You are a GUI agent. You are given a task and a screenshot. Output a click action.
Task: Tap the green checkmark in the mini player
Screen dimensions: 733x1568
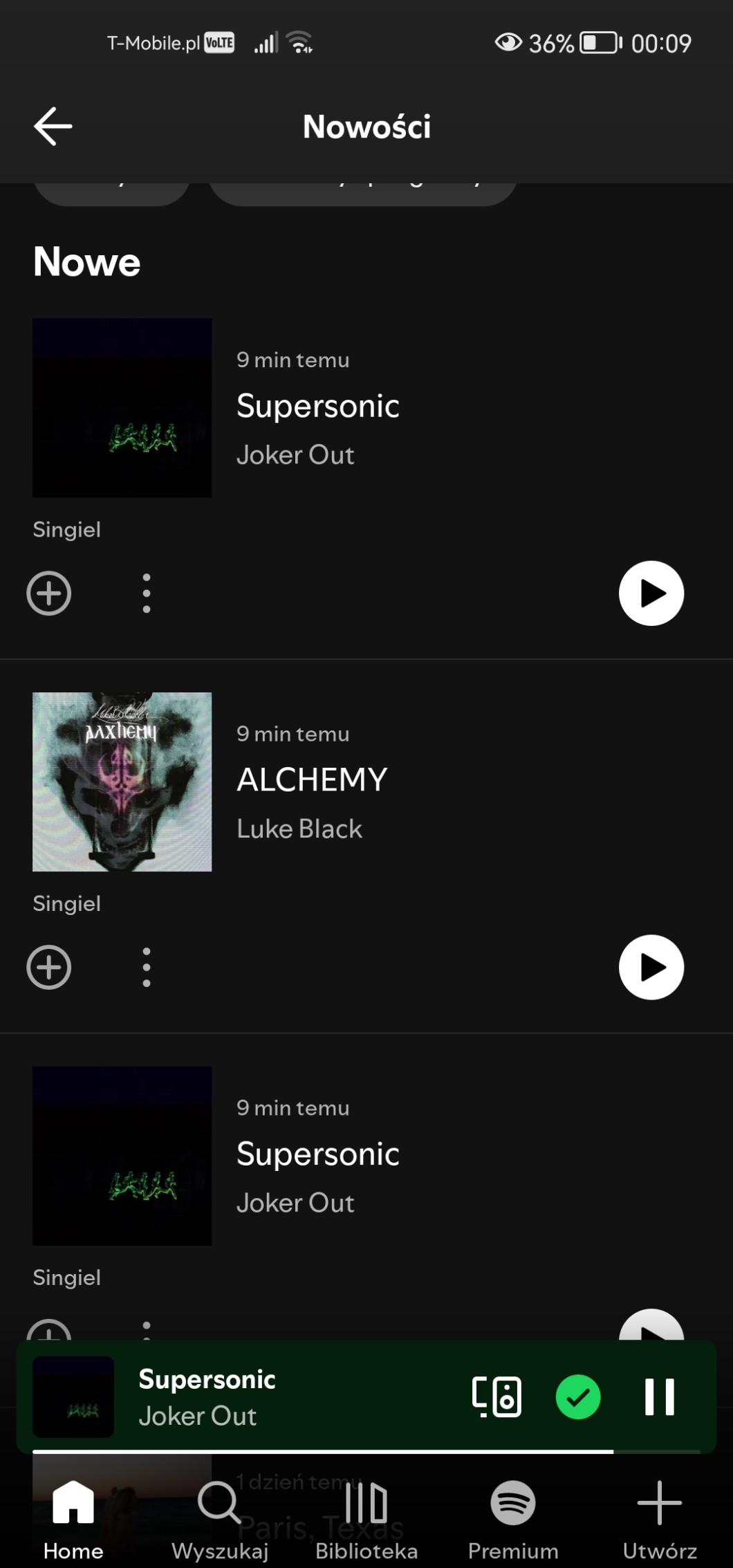point(578,1396)
